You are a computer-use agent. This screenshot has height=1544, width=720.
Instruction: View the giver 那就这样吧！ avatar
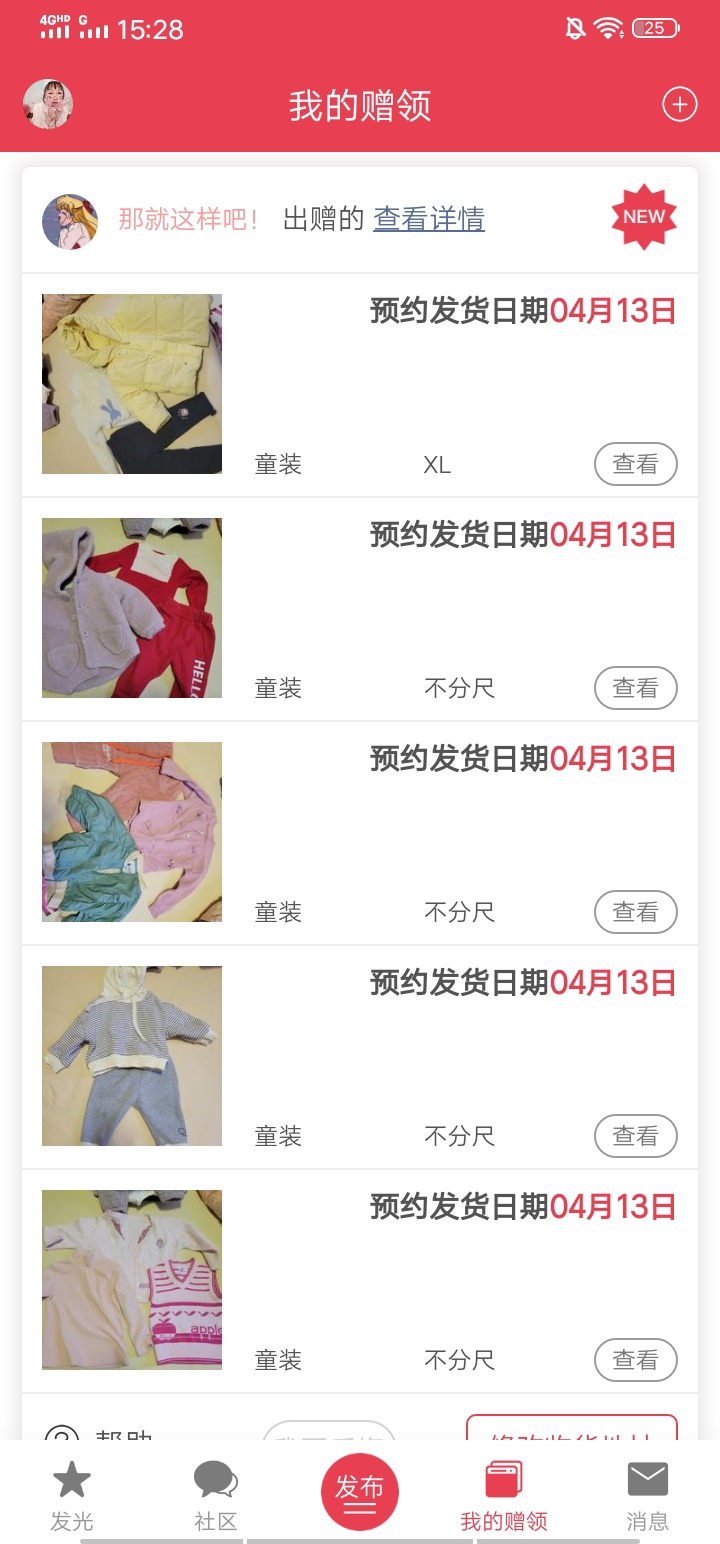click(x=70, y=221)
